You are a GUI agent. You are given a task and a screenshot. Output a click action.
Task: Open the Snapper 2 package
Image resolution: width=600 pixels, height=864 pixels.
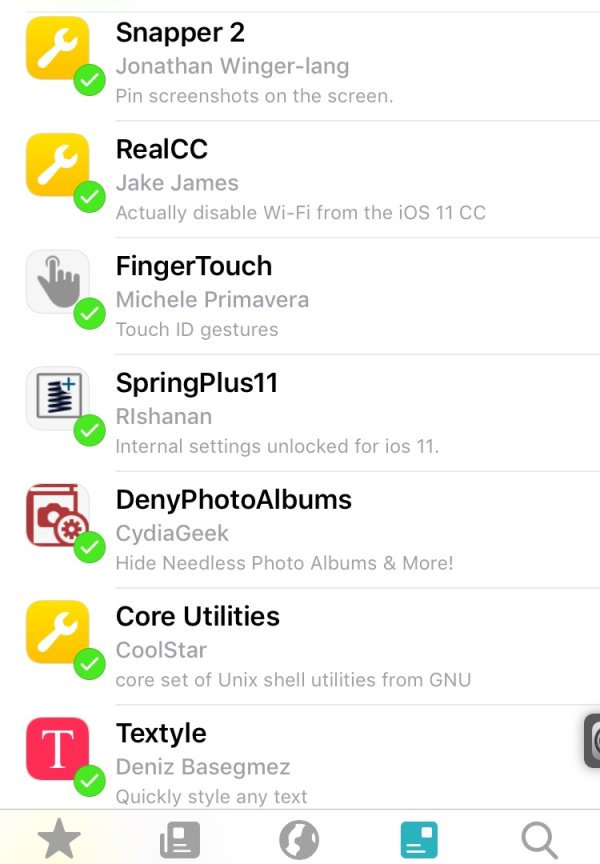pyautogui.click(x=300, y=63)
